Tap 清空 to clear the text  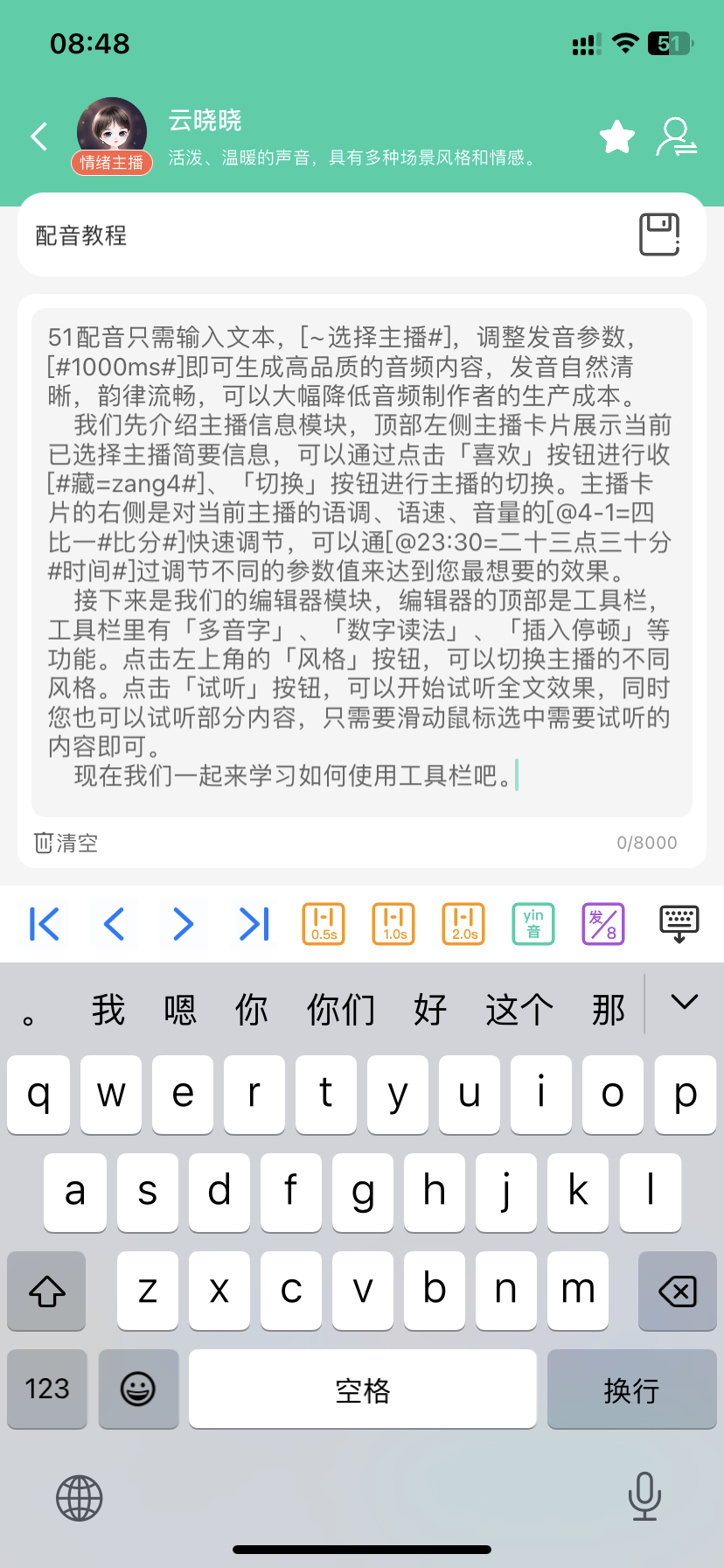coord(66,843)
